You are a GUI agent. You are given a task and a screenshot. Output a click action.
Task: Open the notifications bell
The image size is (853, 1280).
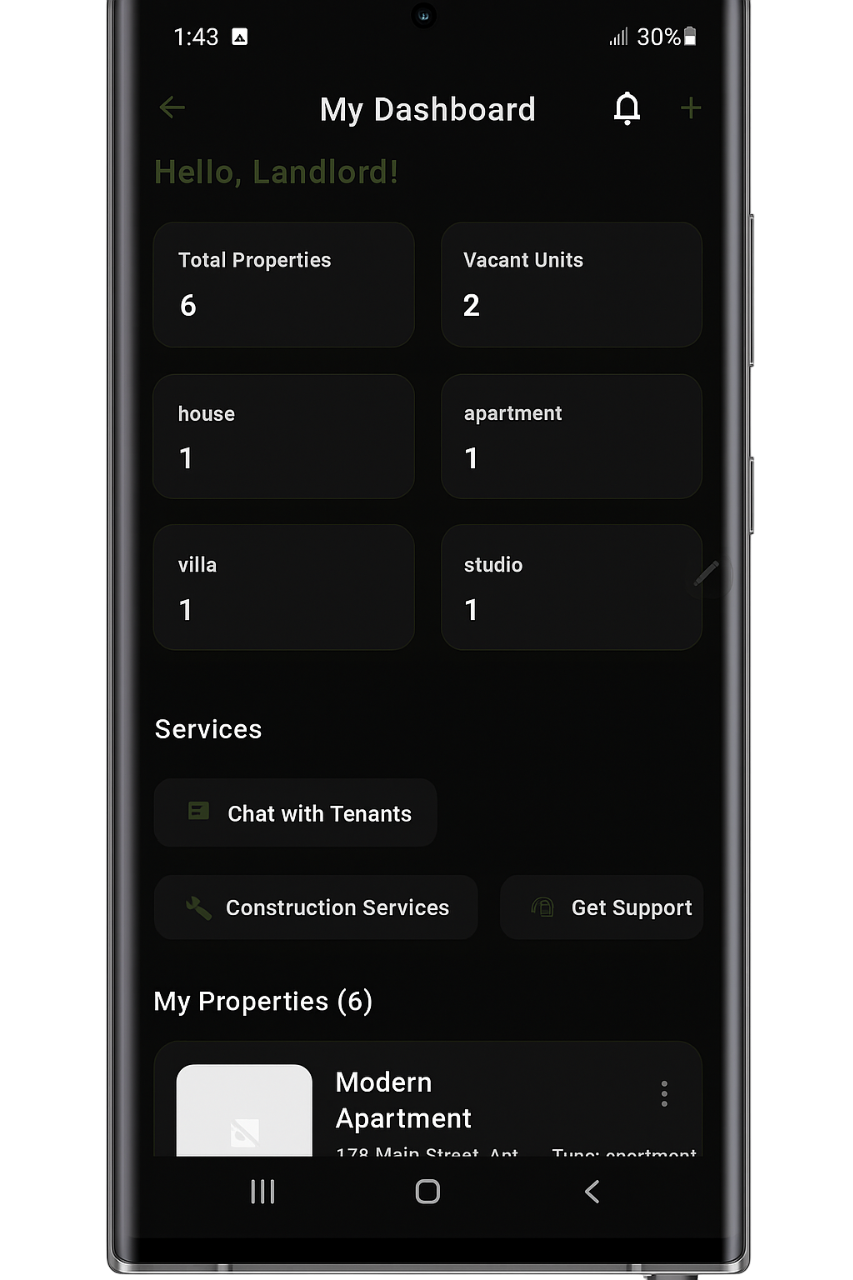[x=627, y=108]
